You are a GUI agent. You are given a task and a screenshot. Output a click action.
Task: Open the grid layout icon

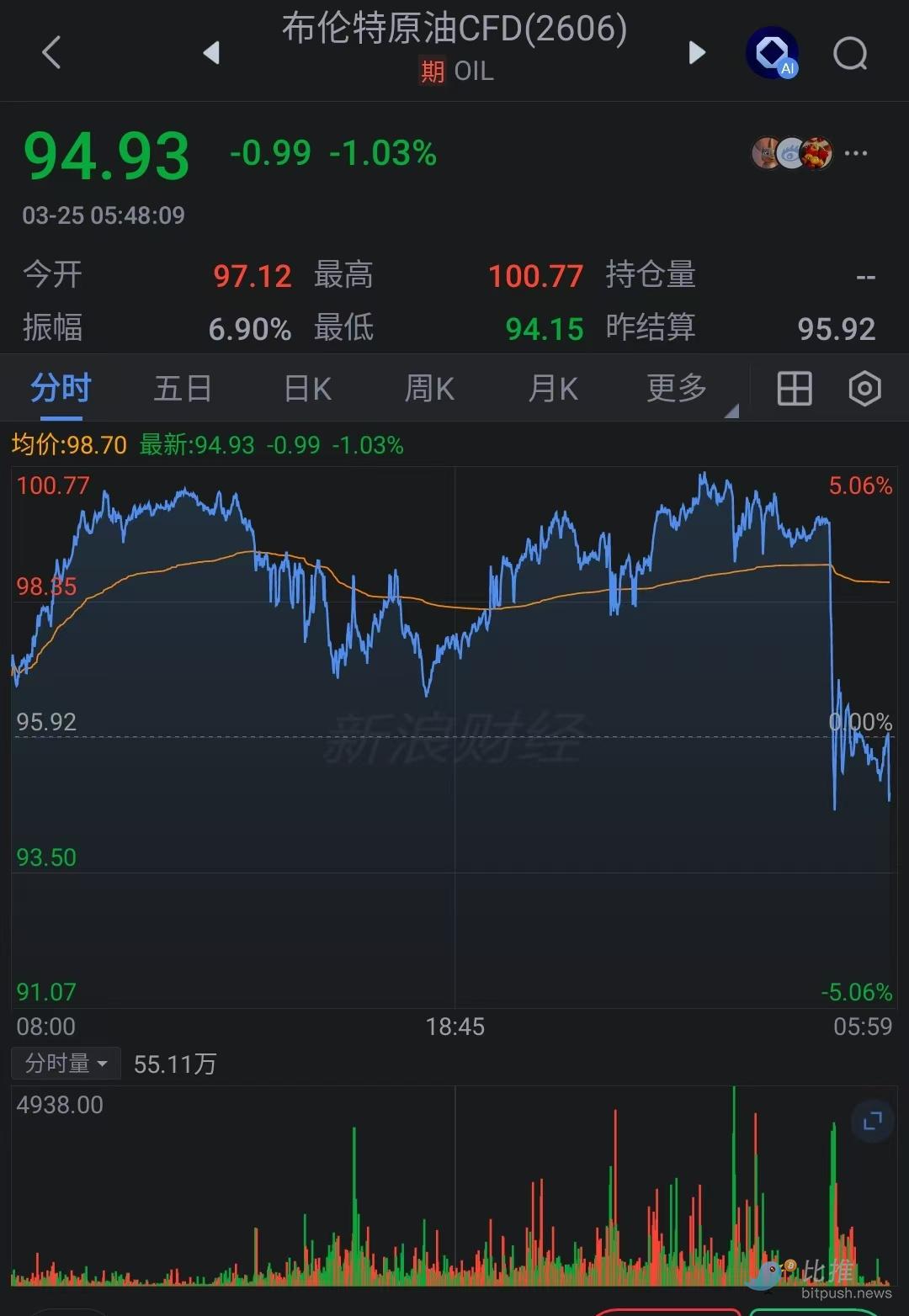(794, 389)
